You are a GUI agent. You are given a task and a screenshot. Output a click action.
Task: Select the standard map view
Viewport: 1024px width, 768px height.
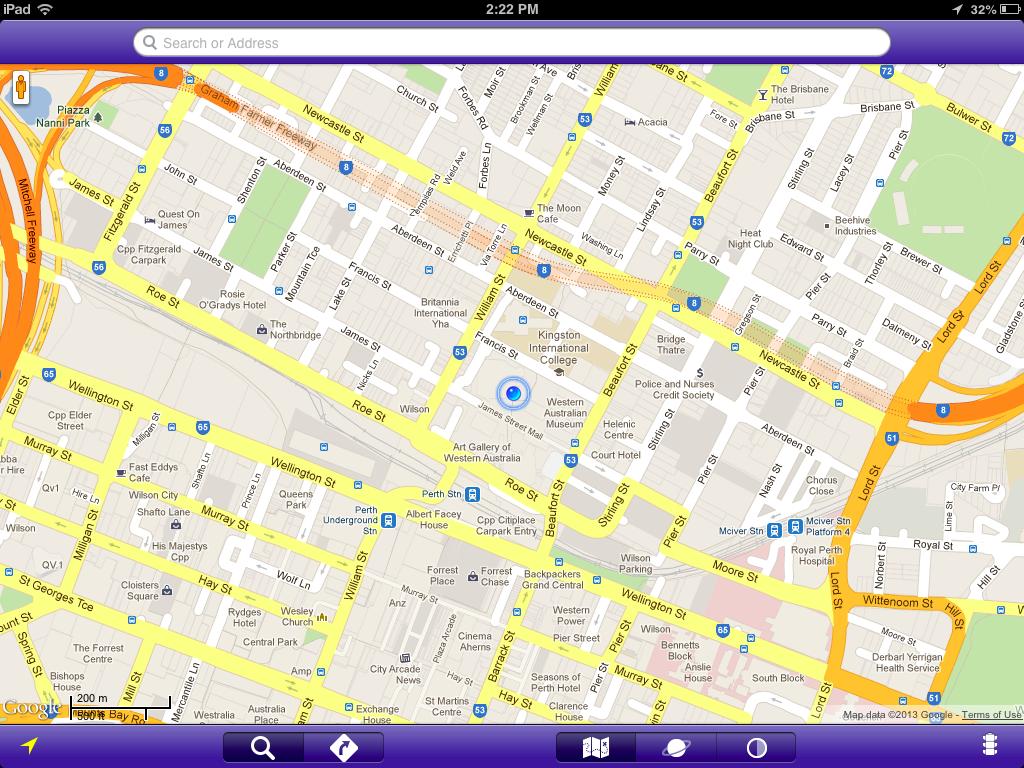[596, 747]
